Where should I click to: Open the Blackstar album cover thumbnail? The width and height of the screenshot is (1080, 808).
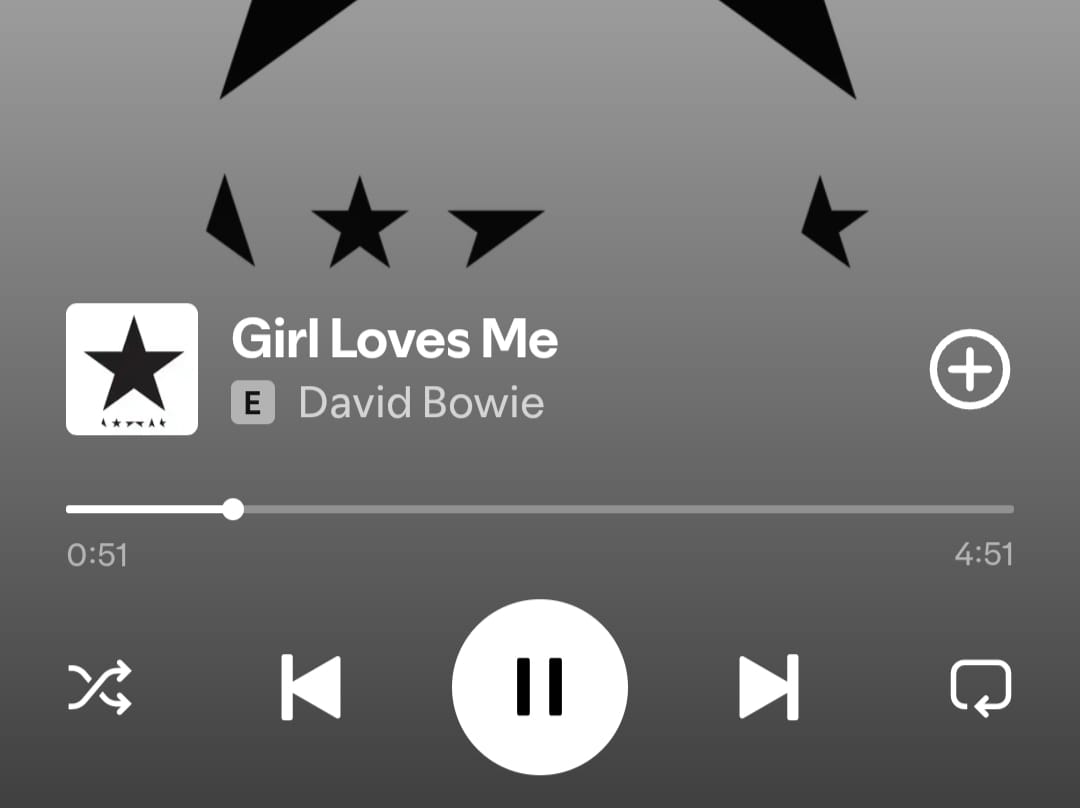click(132, 369)
